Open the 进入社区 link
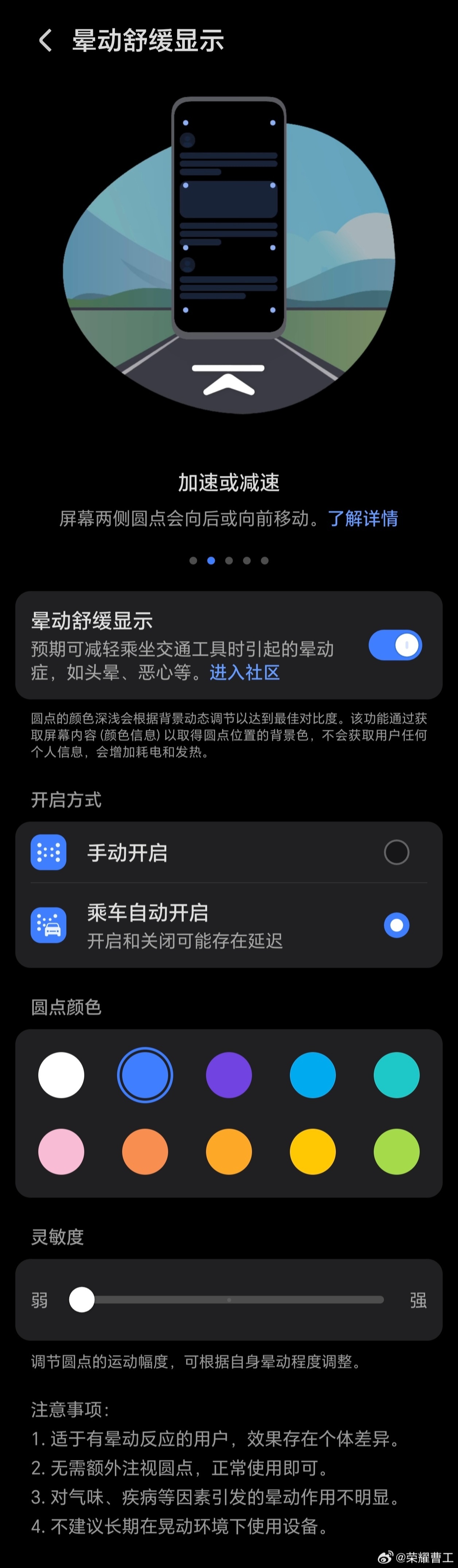Screen dimensions: 458x1568 coord(245,673)
